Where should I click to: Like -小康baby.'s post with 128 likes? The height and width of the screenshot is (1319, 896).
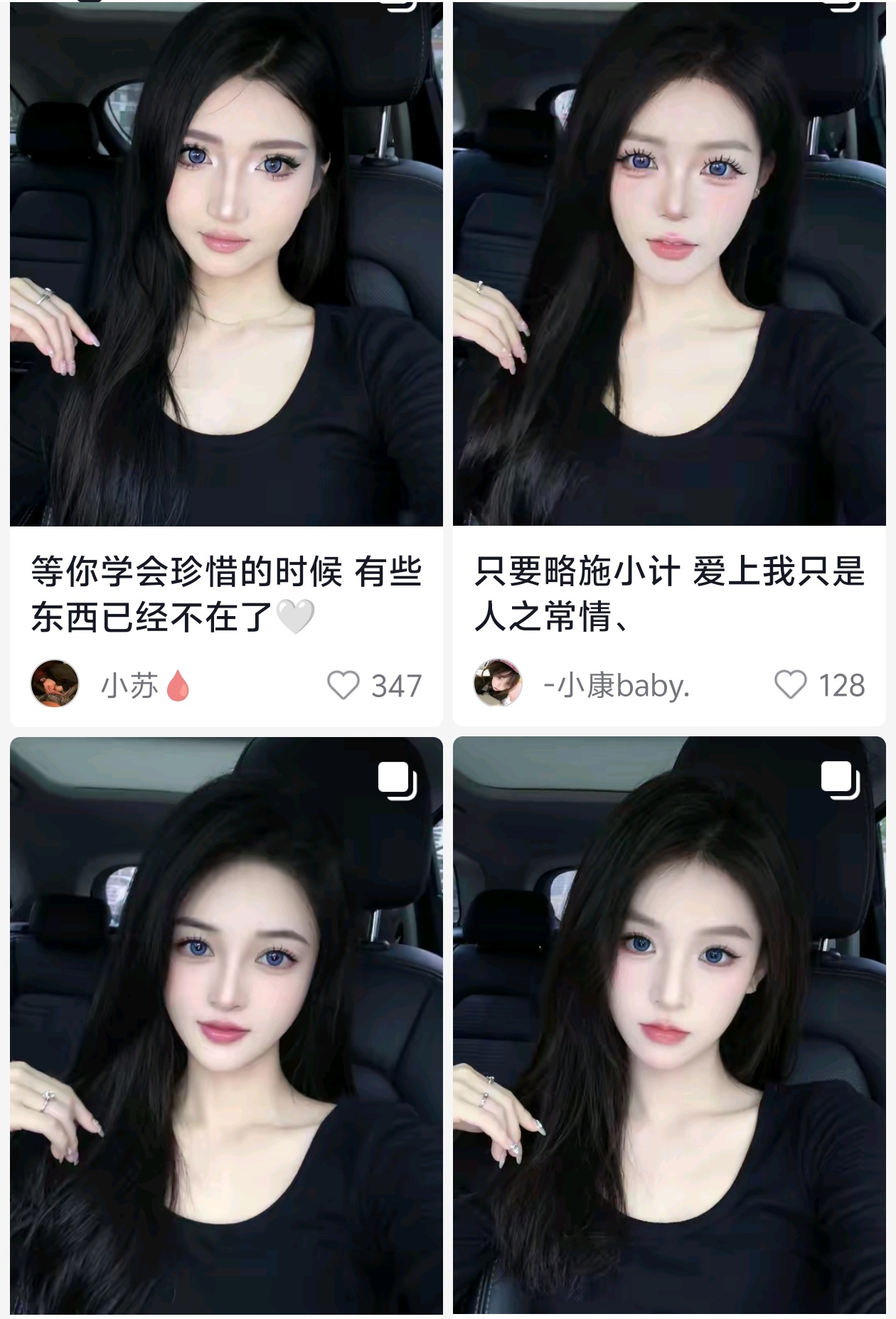[790, 684]
